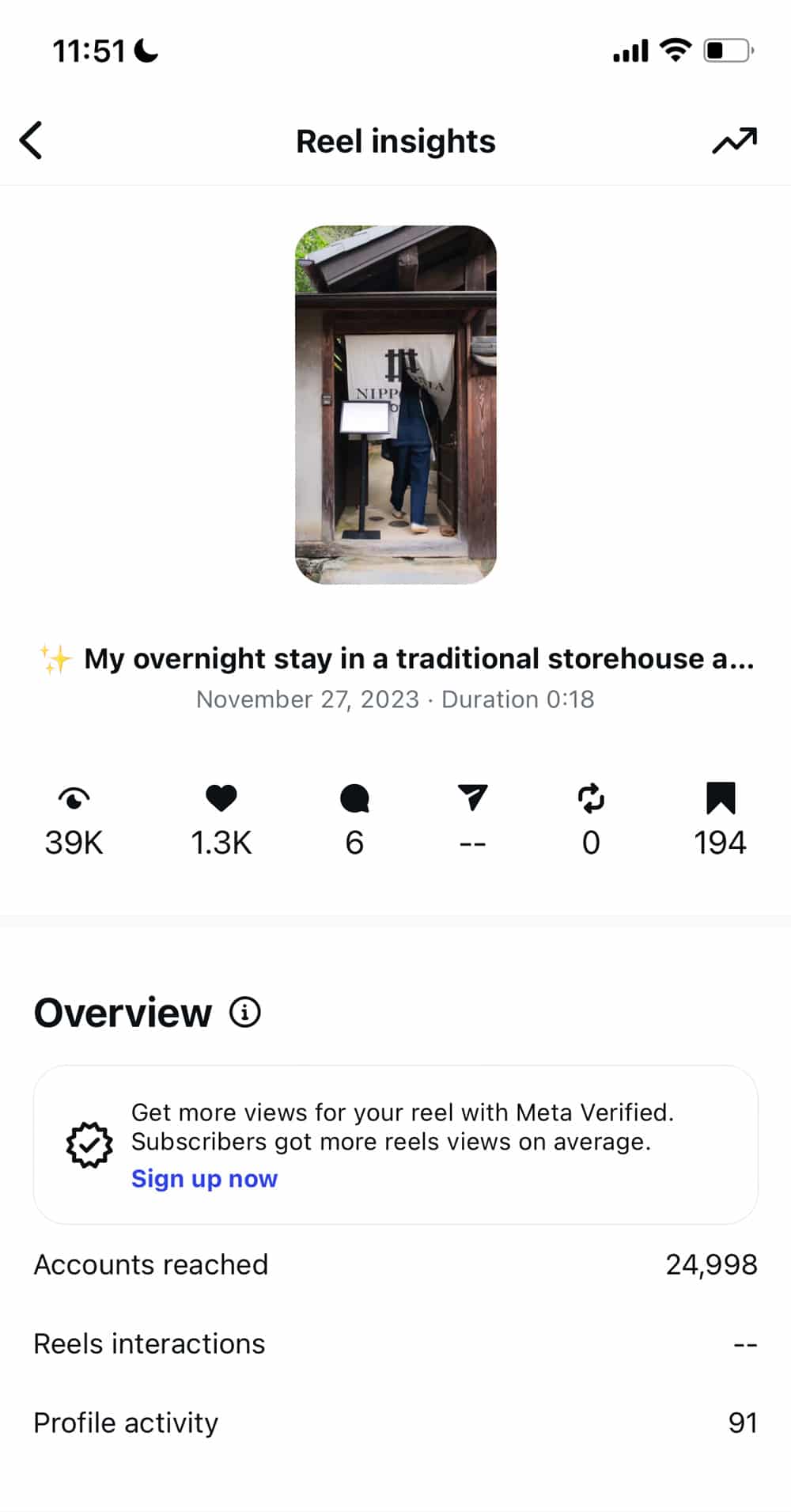Go back from Reel insights
The height and width of the screenshot is (1512, 791).
click(x=32, y=141)
